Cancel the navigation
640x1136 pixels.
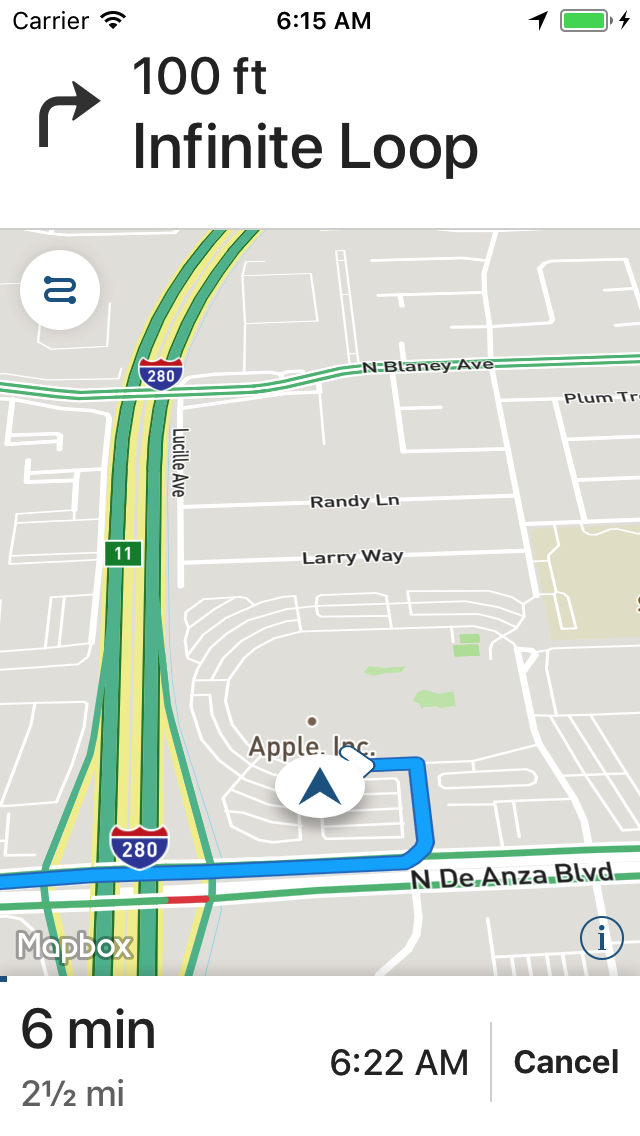click(566, 1061)
